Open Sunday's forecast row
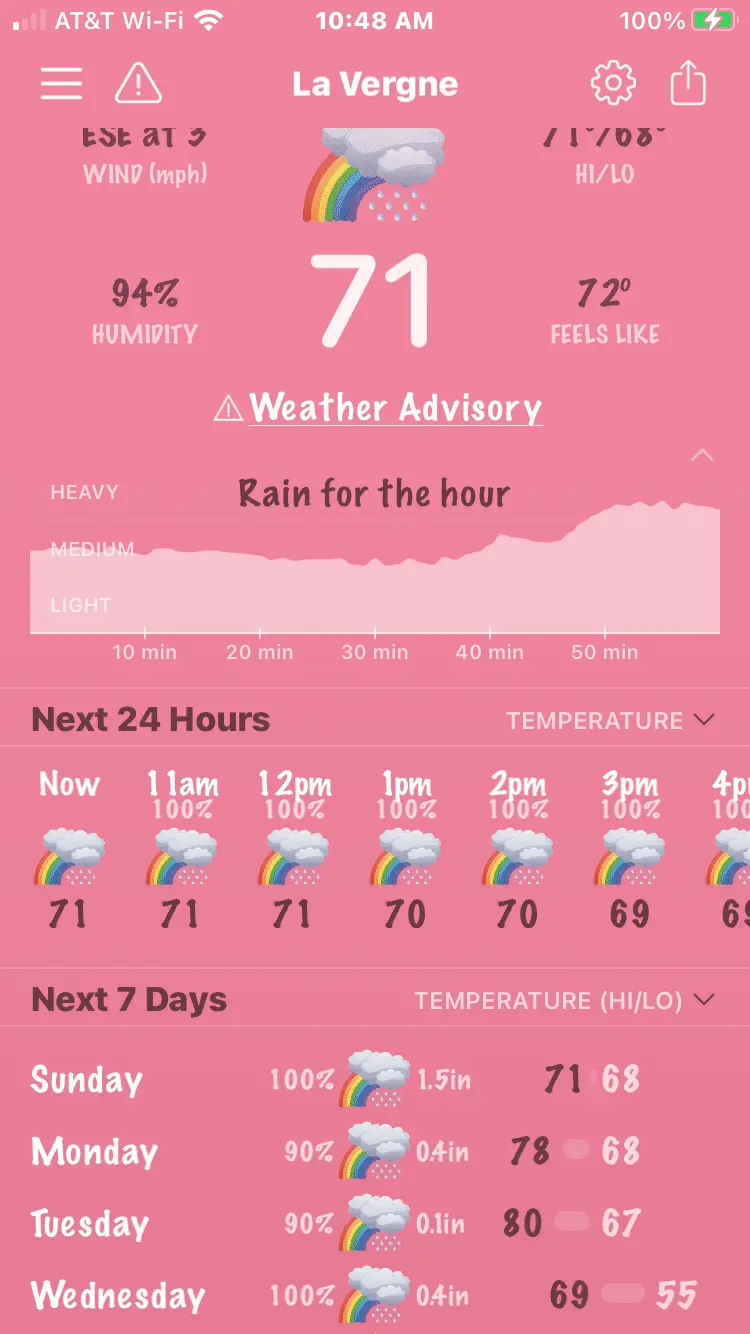Image resolution: width=750 pixels, height=1334 pixels. tap(375, 1080)
